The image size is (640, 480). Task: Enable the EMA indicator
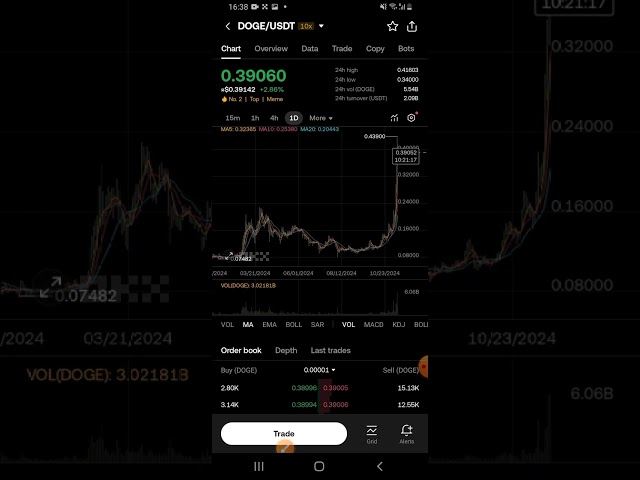click(x=269, y=324)
